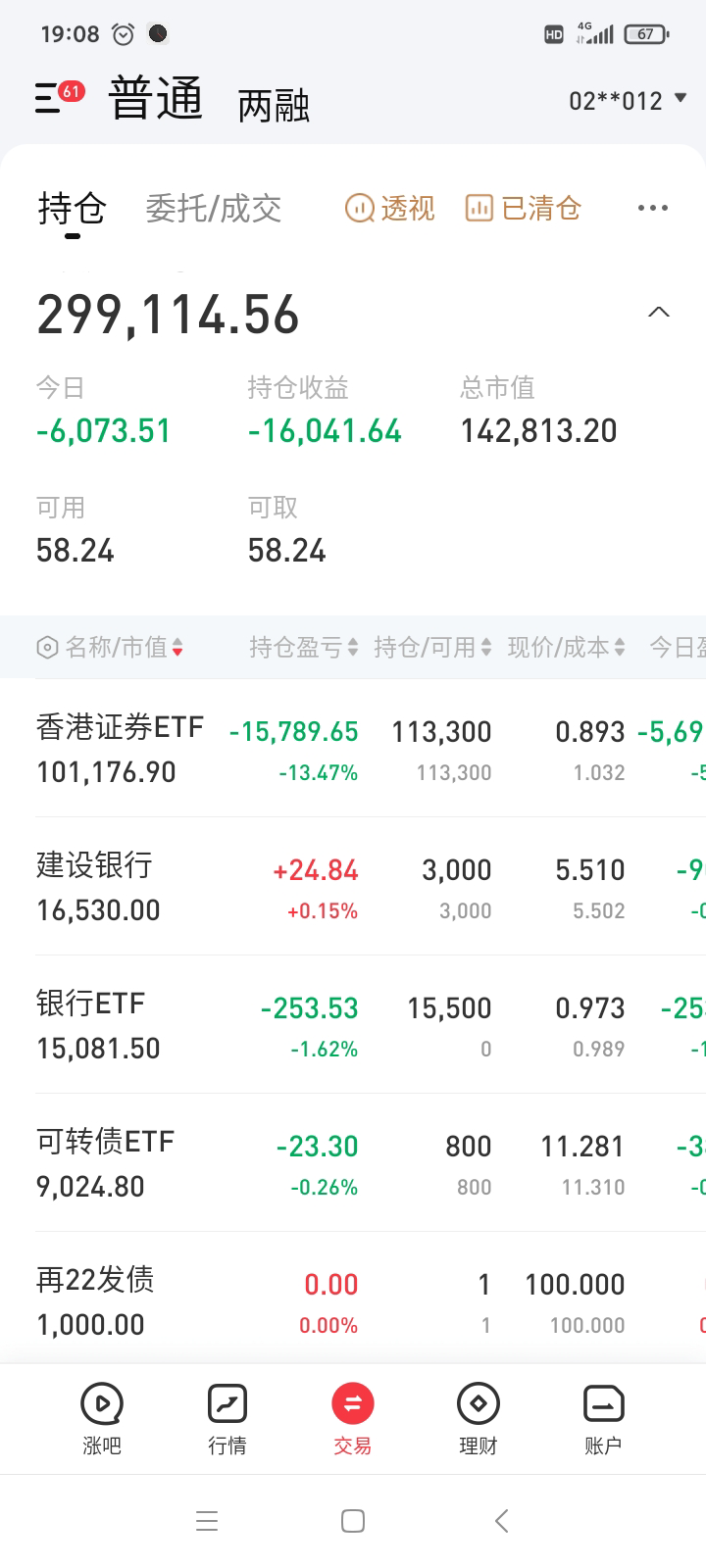Switch to the 两融 tab
The width and height of the screenshot is (706, 1568).
click(274, 105)
